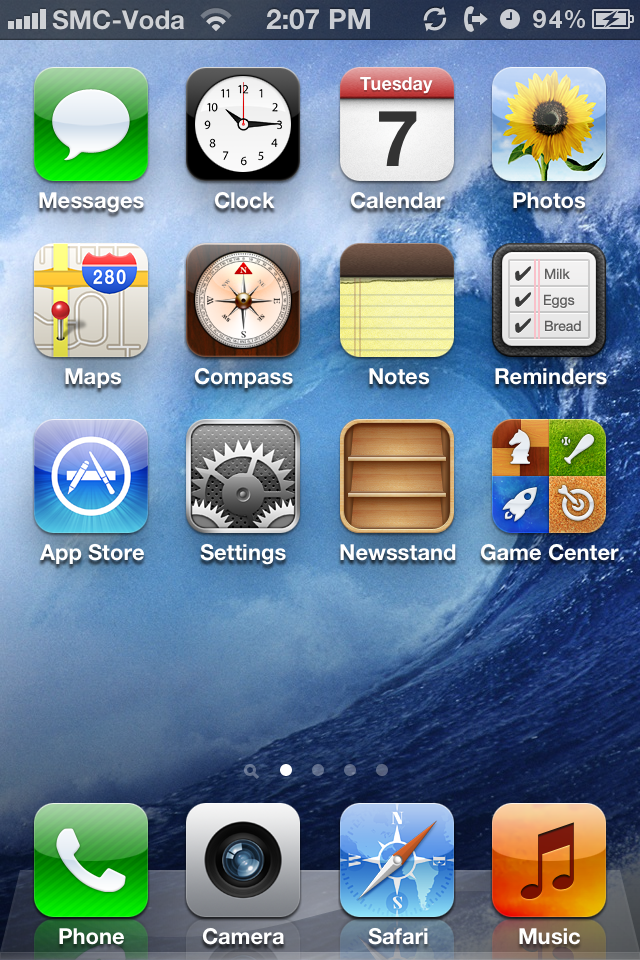Launch the Maps app

click(91, 301)
